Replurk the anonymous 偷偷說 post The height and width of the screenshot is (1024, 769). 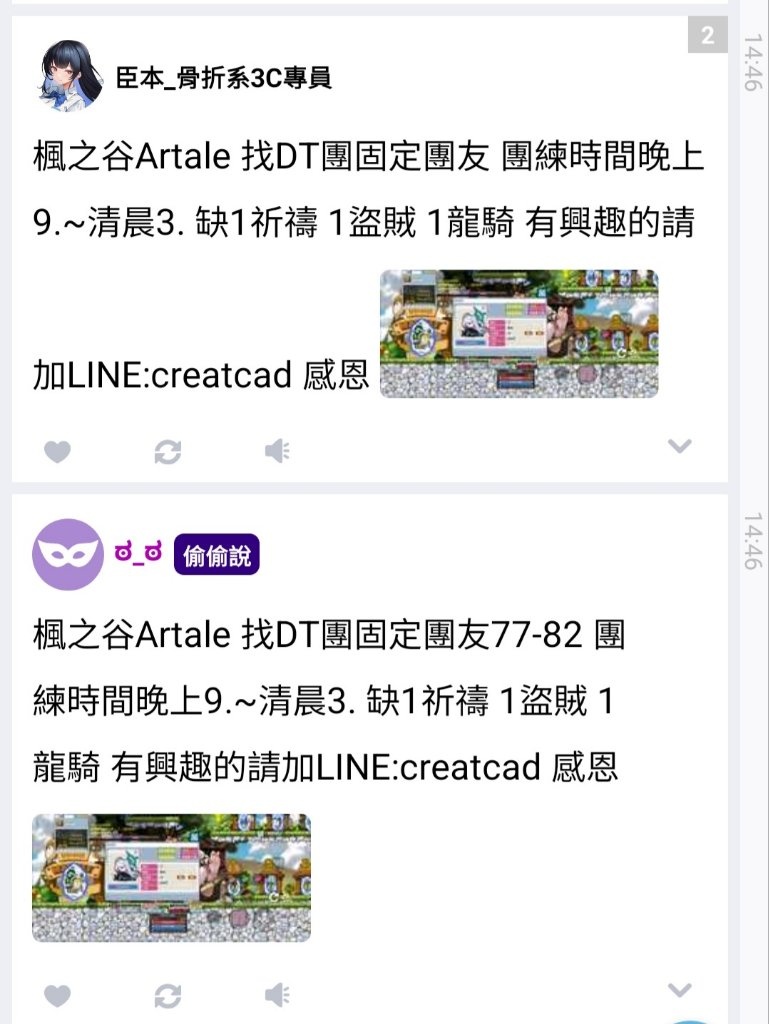click(167, 996)
